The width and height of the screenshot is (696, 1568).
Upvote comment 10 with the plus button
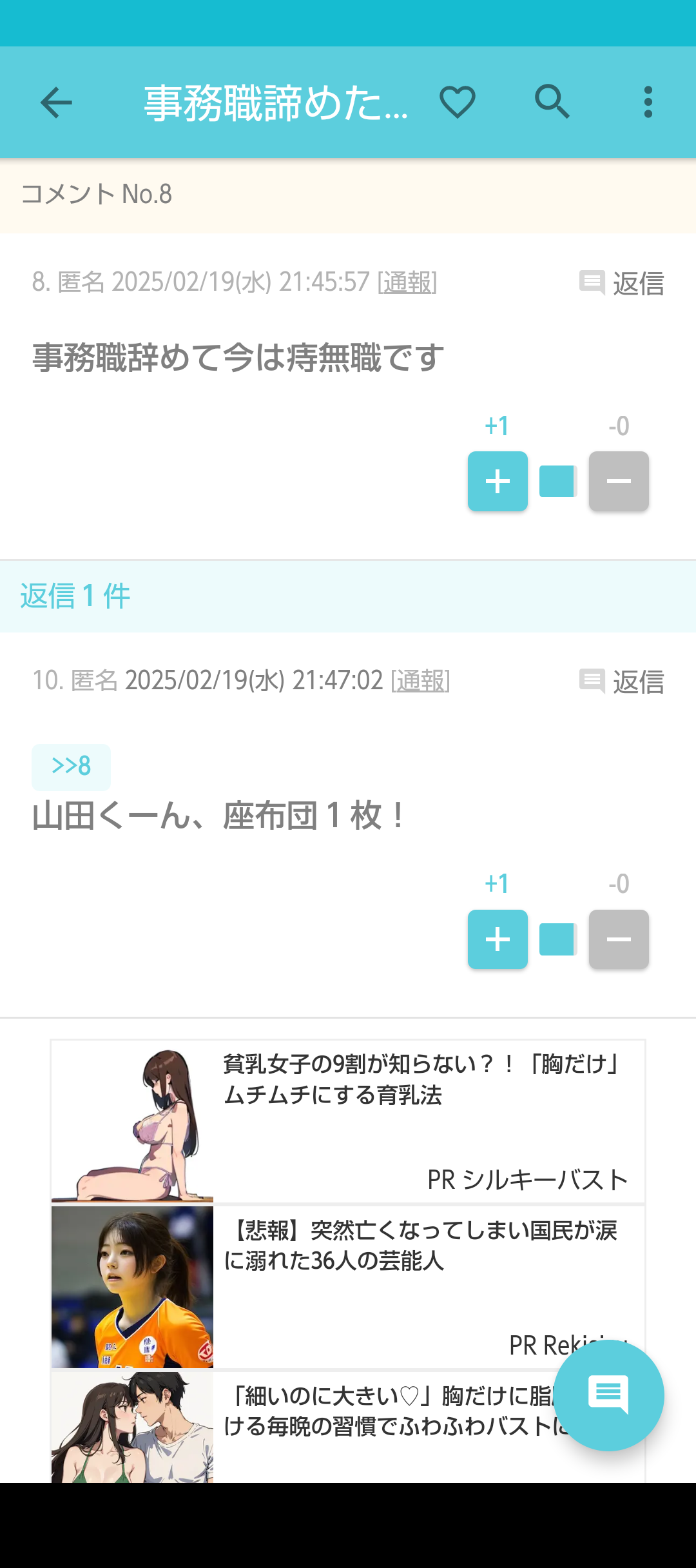(x=498, y=939)
